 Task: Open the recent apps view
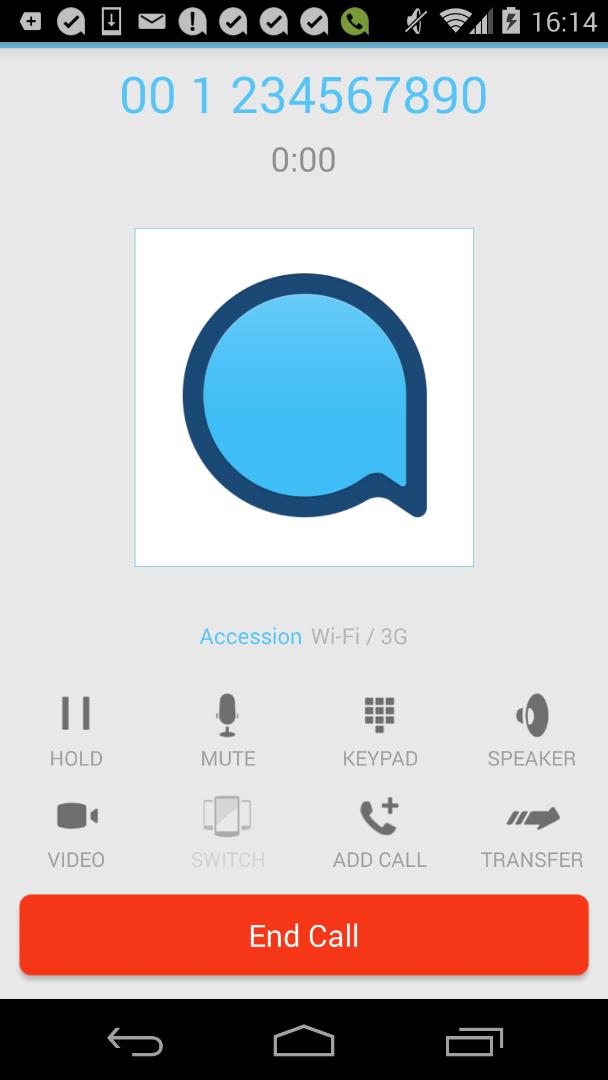(x=474, y=1041)
